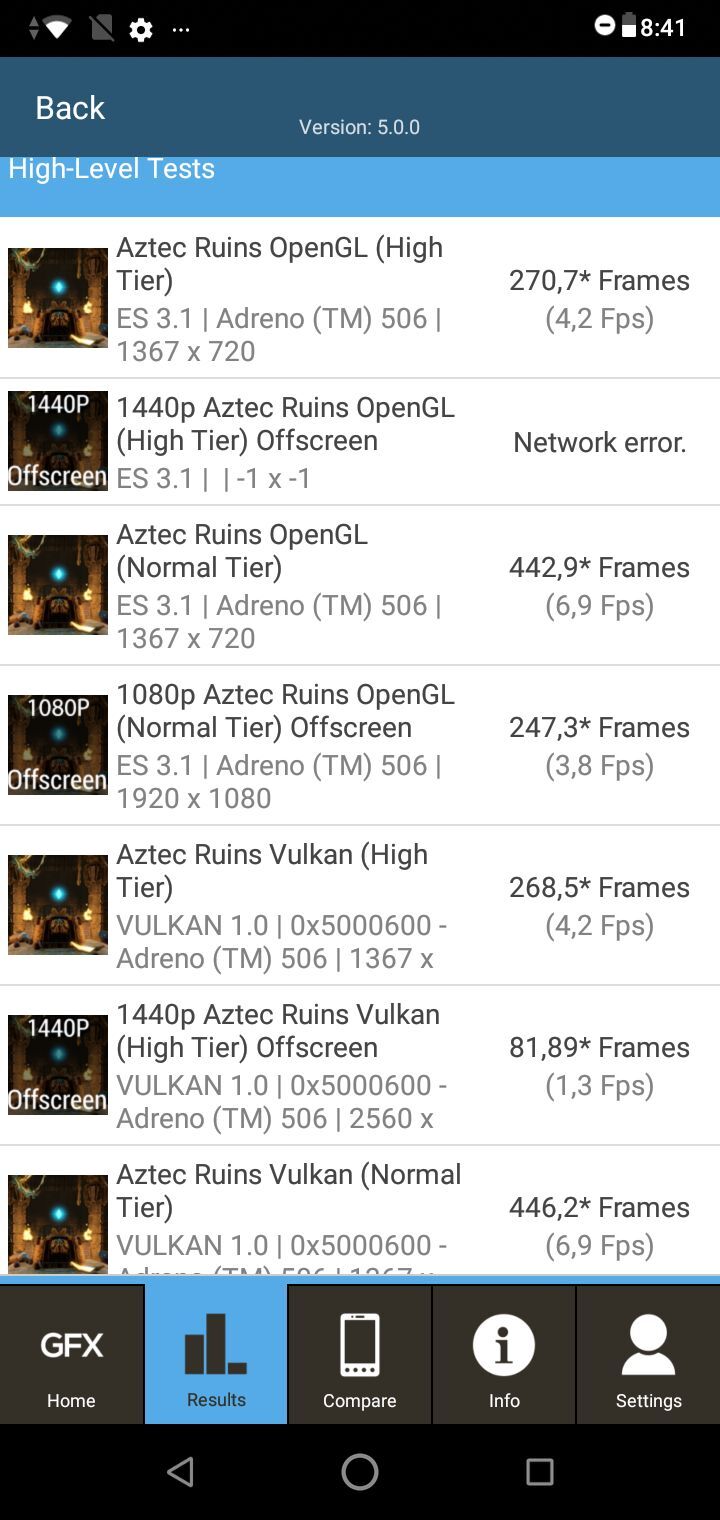Open 1440p Aztec Ruins OpenGL High Tier Offscreen result
Image resolution: width=720 pixels, height=1520 pixels.
(360, 442)
